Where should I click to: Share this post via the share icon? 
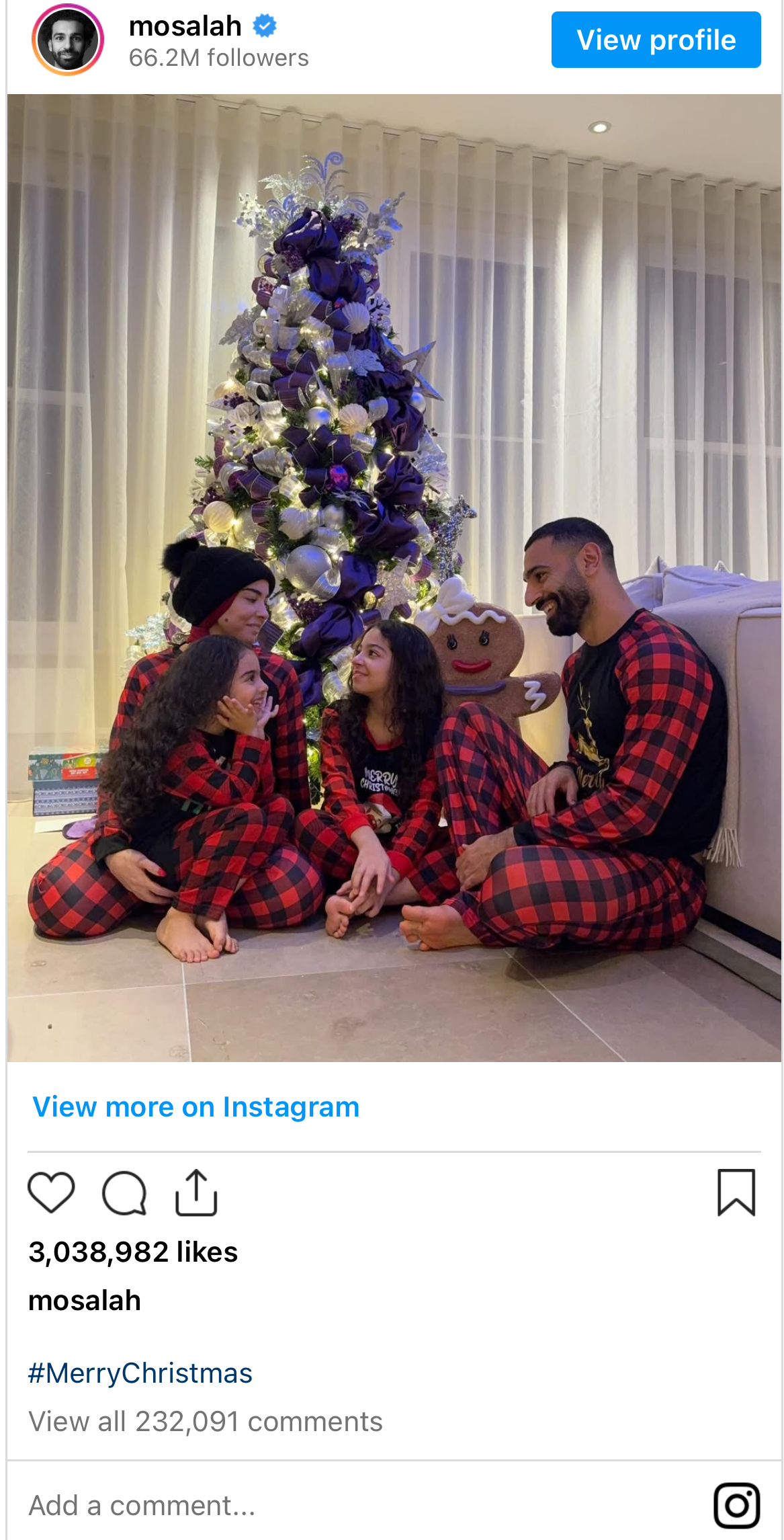(x=196, y=1192)
